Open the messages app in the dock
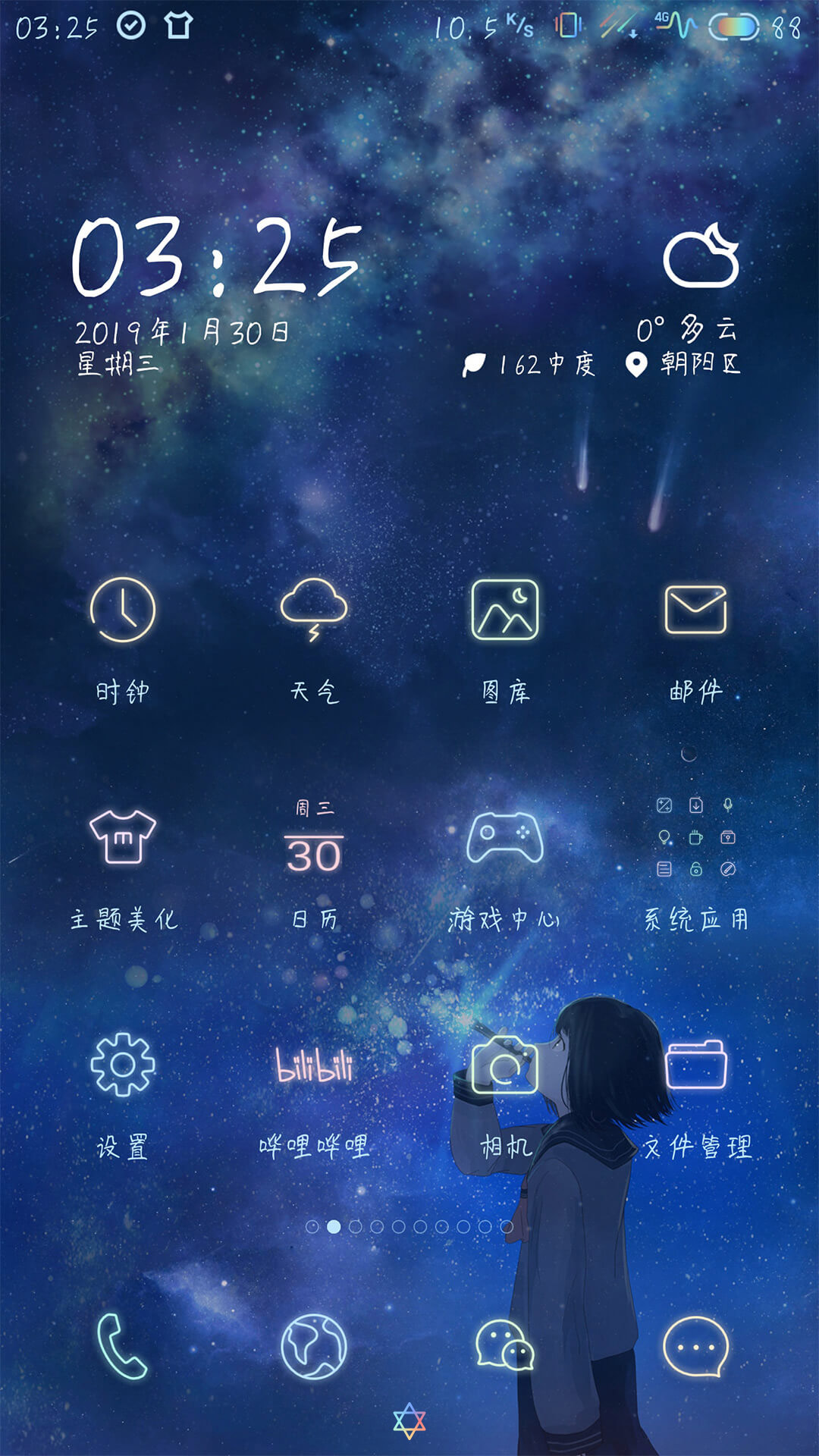 (695, 1346)
